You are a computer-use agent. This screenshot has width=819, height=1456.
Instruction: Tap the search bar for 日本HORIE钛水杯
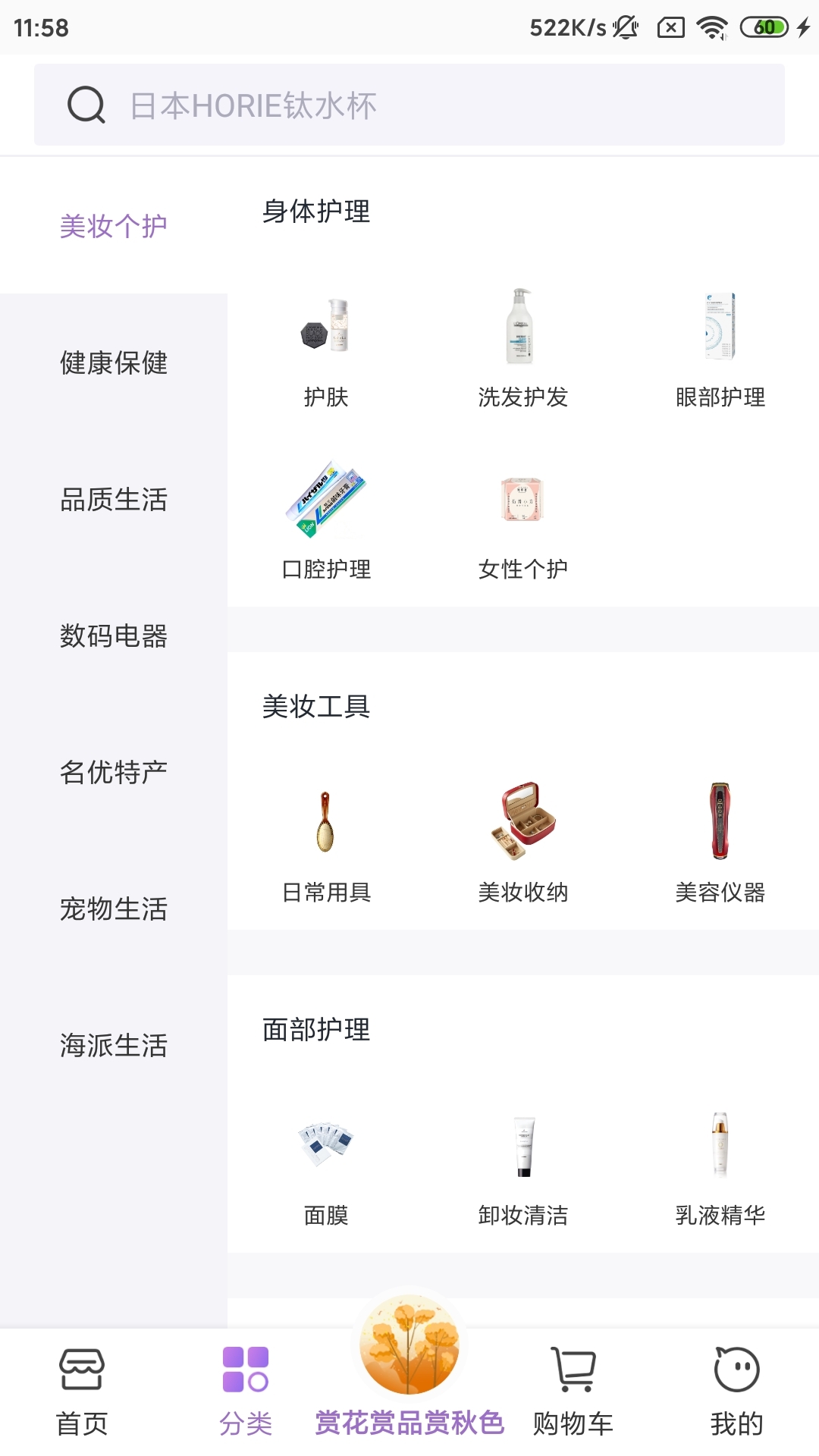pyautogui.click(x=409, y=104)
